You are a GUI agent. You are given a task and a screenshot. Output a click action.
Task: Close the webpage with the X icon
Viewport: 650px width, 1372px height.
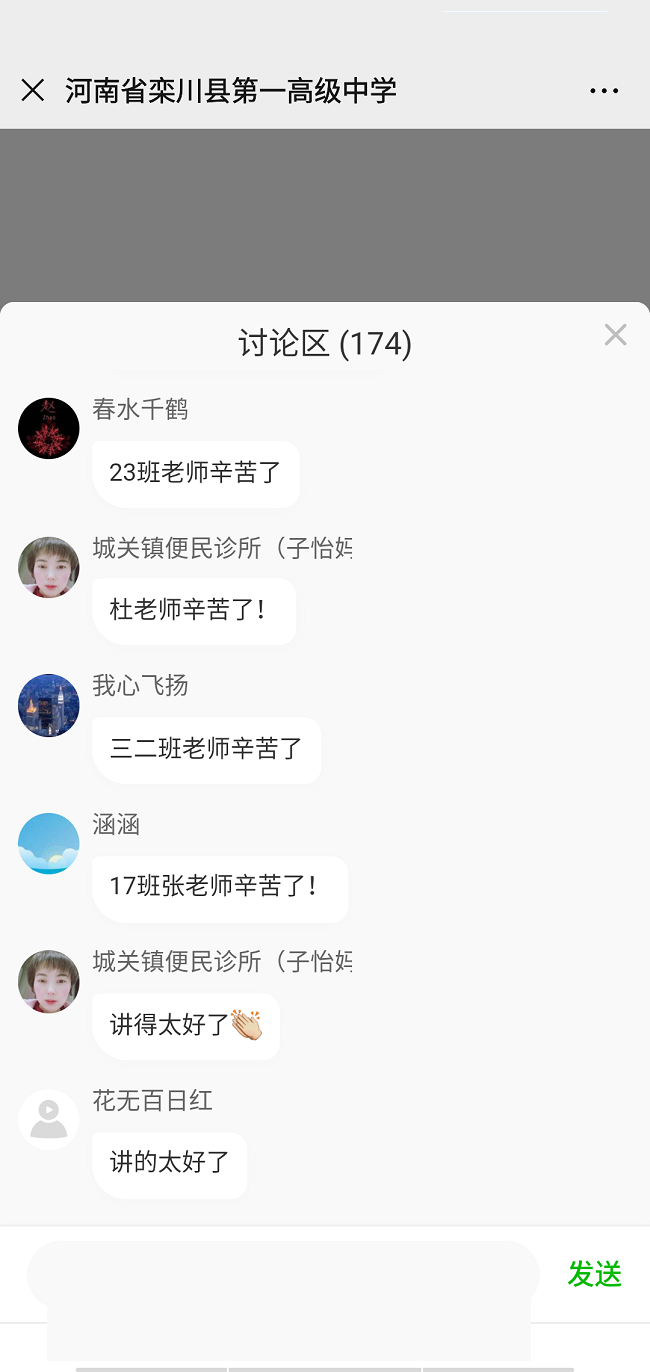pyautogui.click(x=33, y=91)
